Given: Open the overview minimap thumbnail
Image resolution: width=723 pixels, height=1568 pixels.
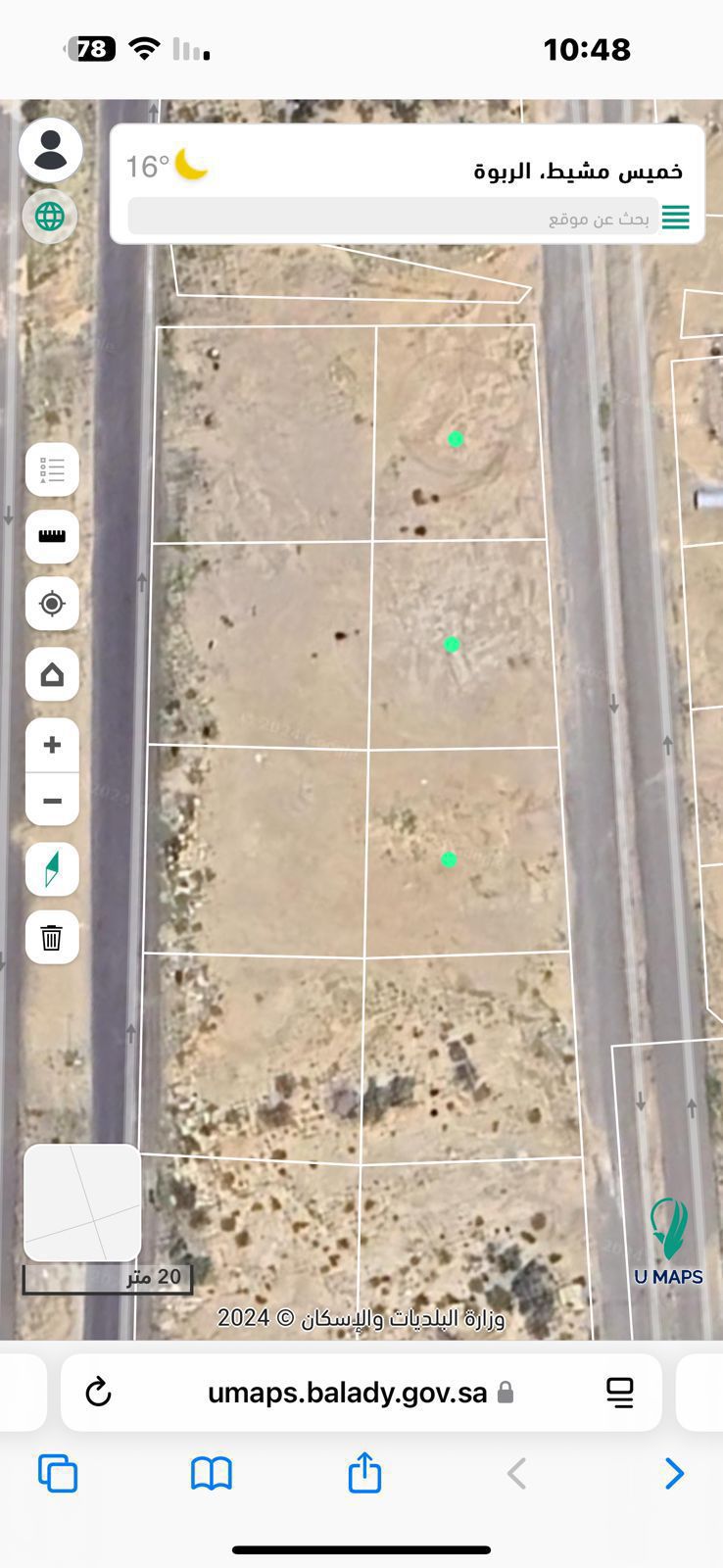Looking at the screenshot, I should pos(82,1202).
